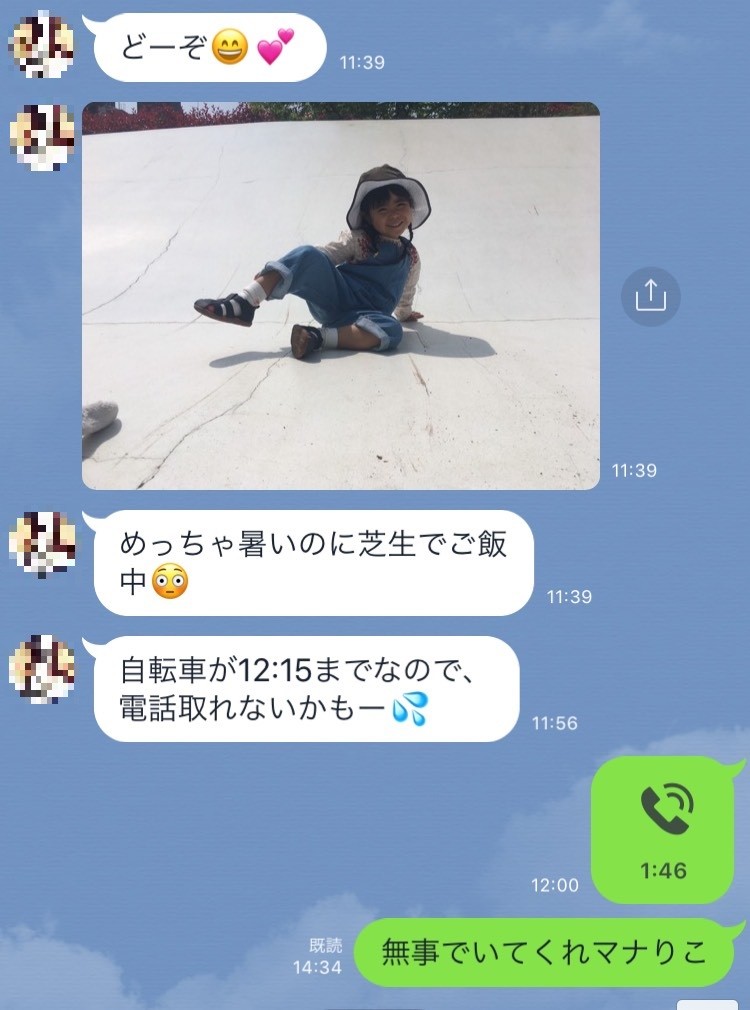The image size is (750, 1010).
Task: Tap the 1:46 voice call bubble
Action: point(664,829)
